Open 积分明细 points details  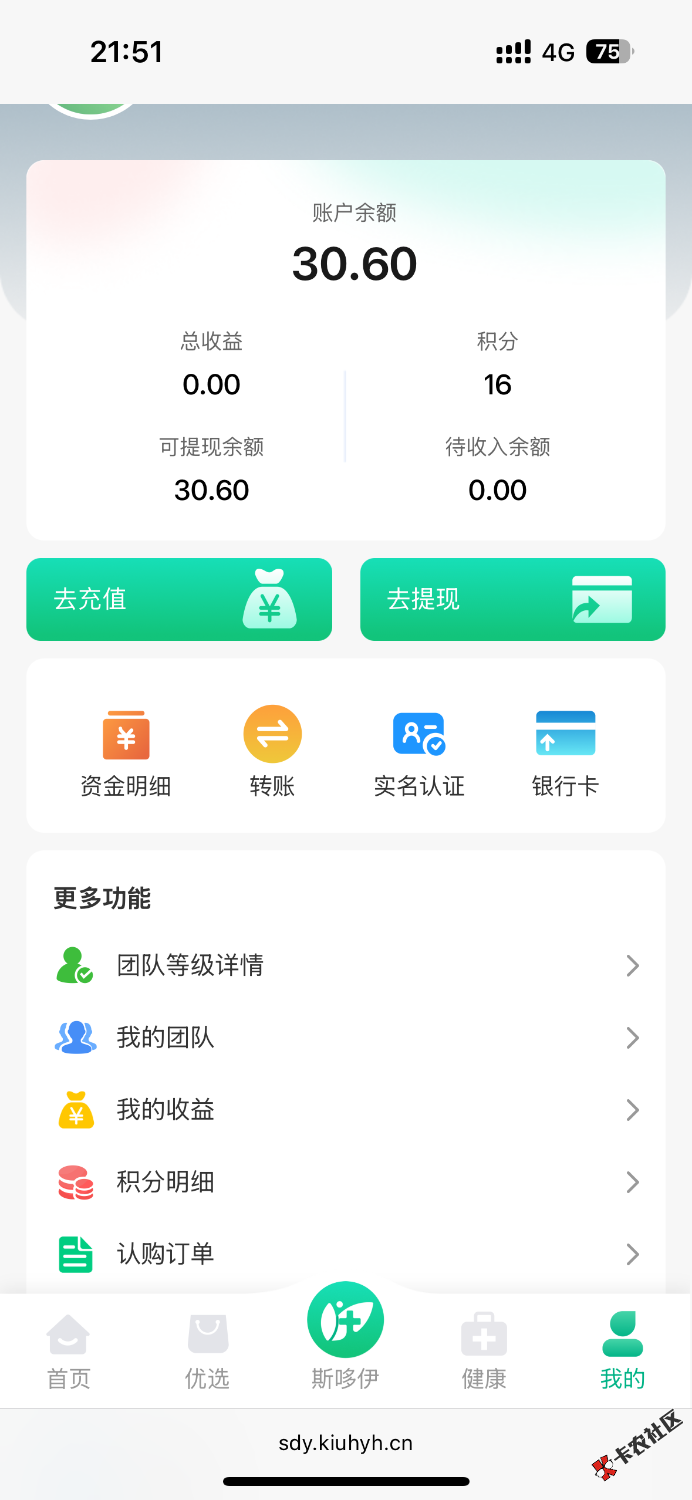[x=346, y=1182]
